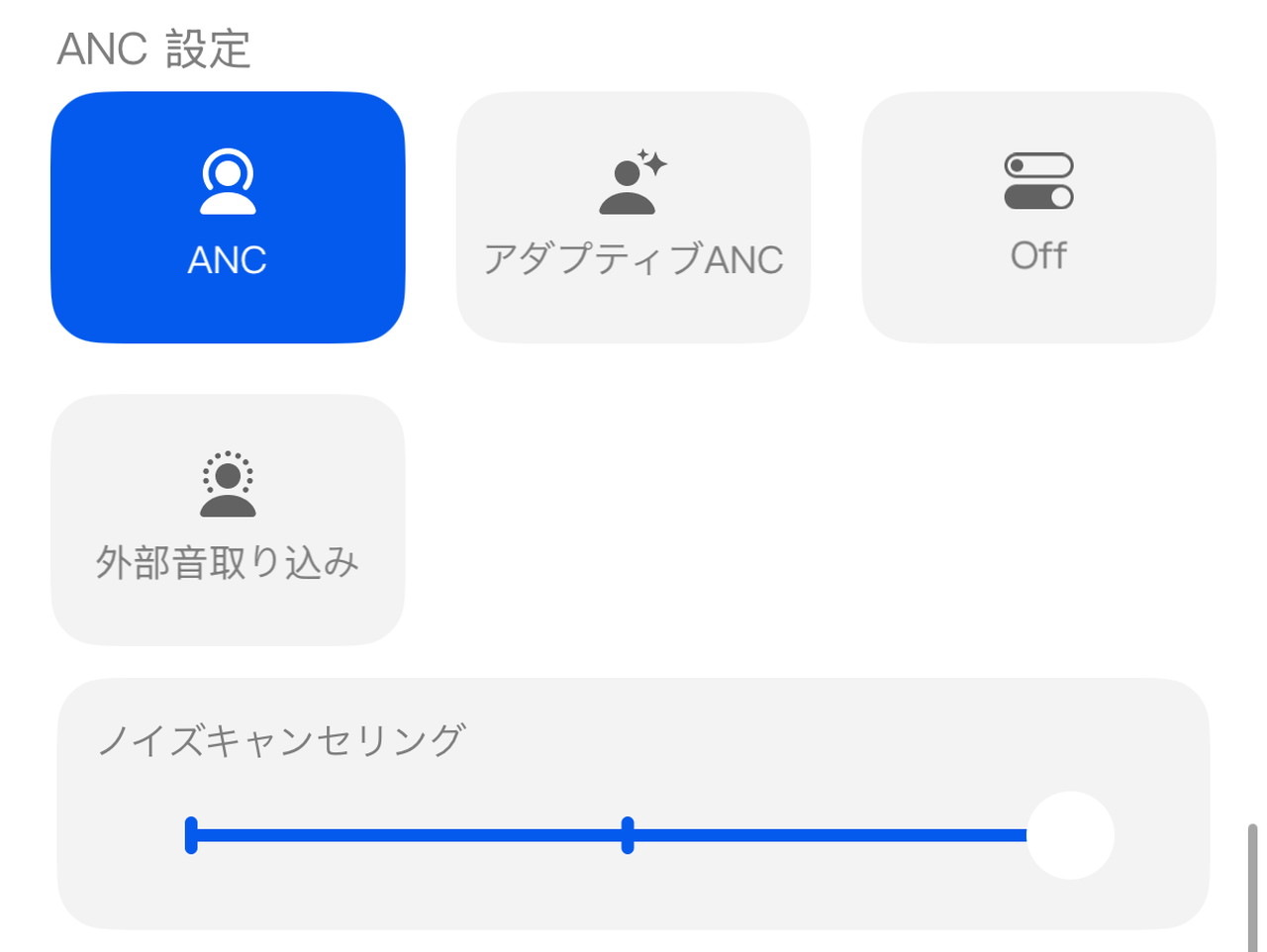Select the ANC noise cancelling mode
This screenshot has width=1267, height=952.
[x=228, y=218]
